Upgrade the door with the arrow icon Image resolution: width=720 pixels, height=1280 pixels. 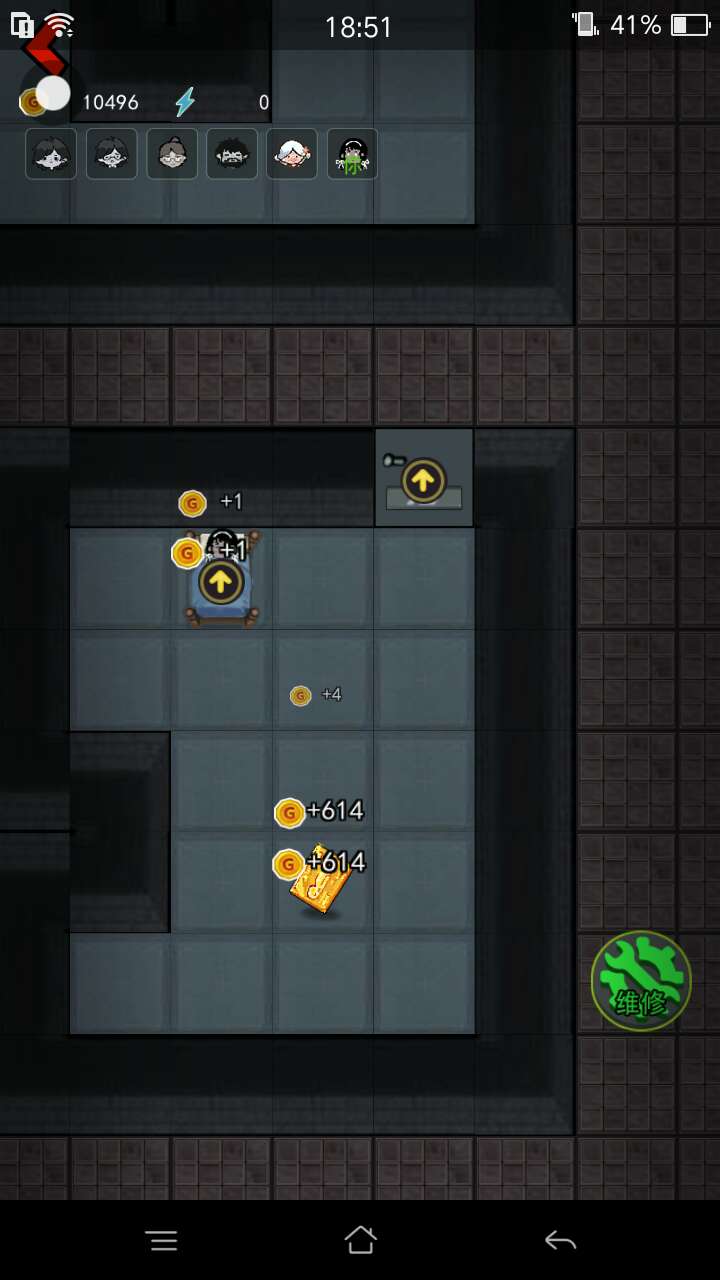click(424, 482)
